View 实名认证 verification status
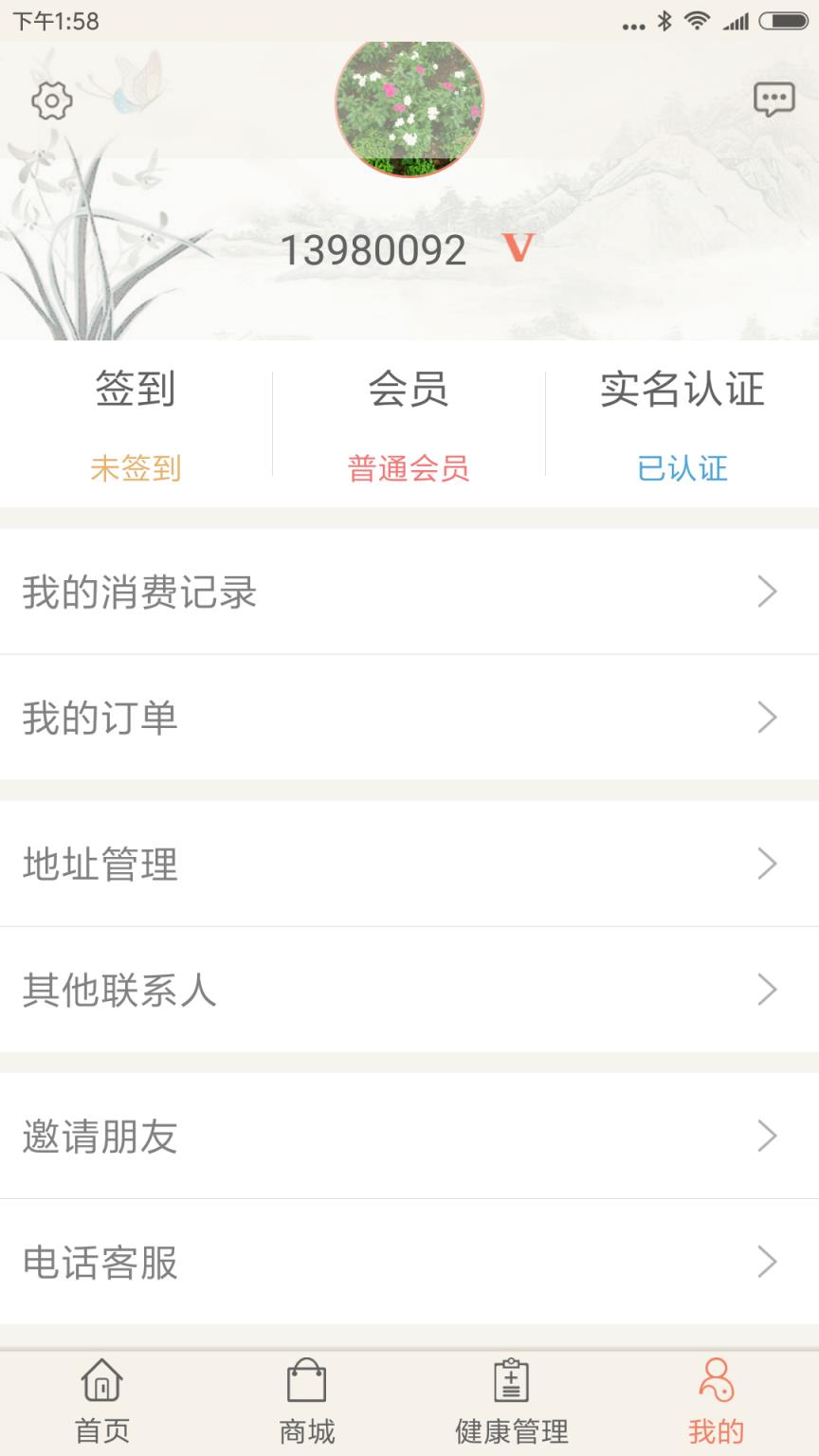 (x=682, y=424)
